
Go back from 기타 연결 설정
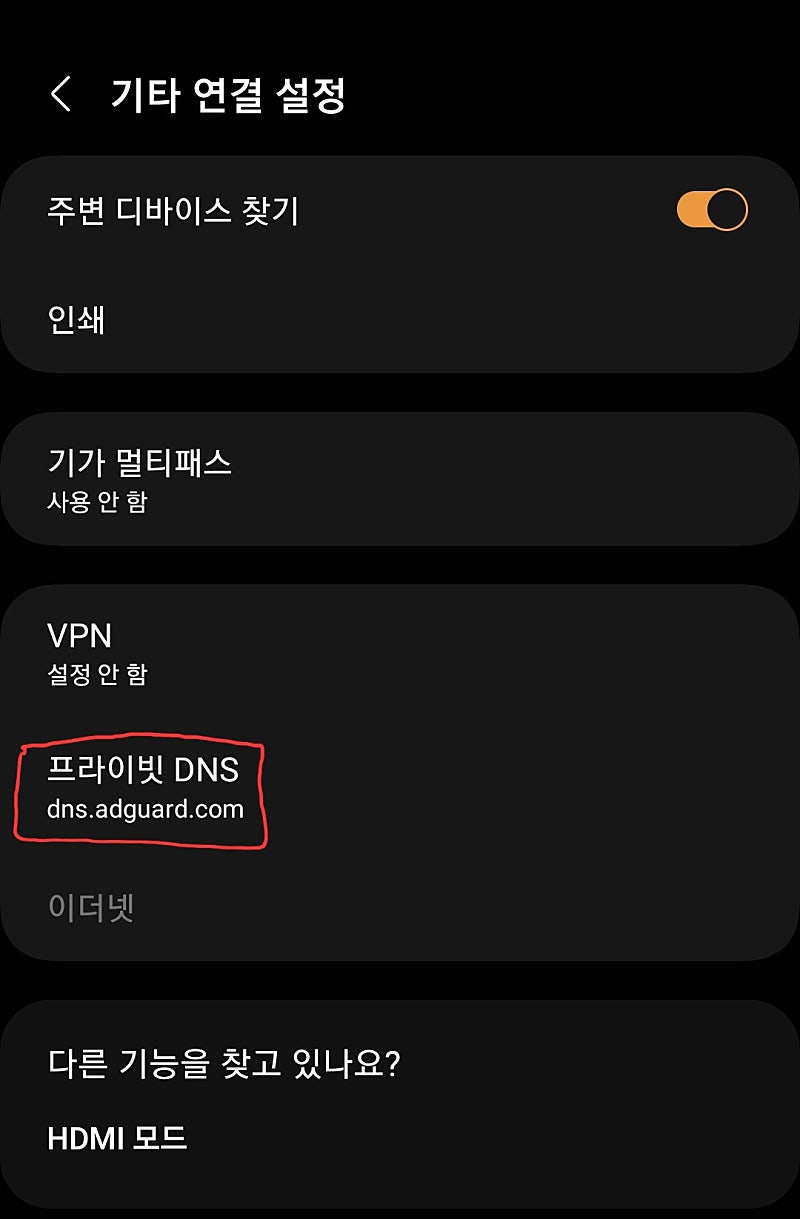[x=61, y=95]
